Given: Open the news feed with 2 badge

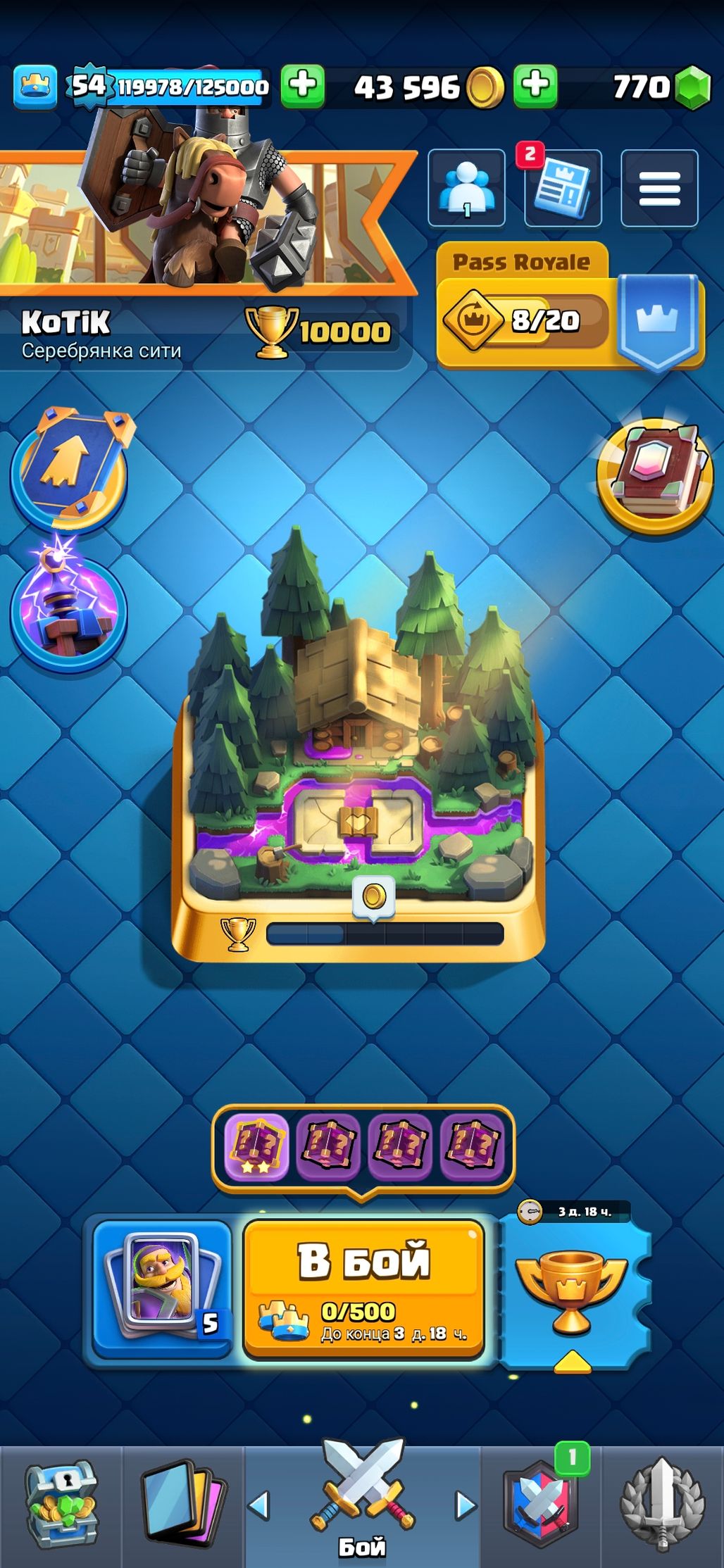Looking at the screenshot, I should (x=562, y=188).
